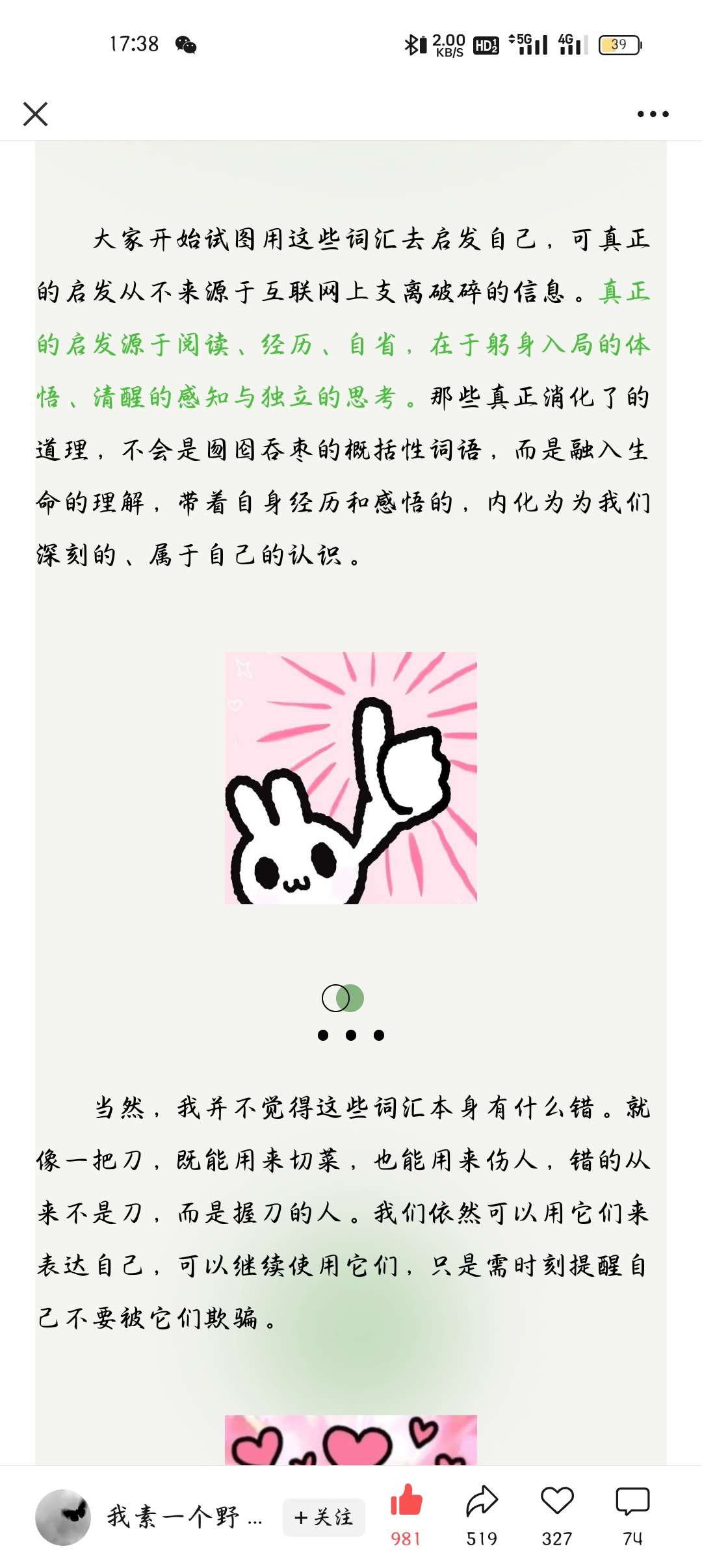Open author profile 我素一个野…
This screenshot has height=1568, width=702.
click(x=184, y=1517)
